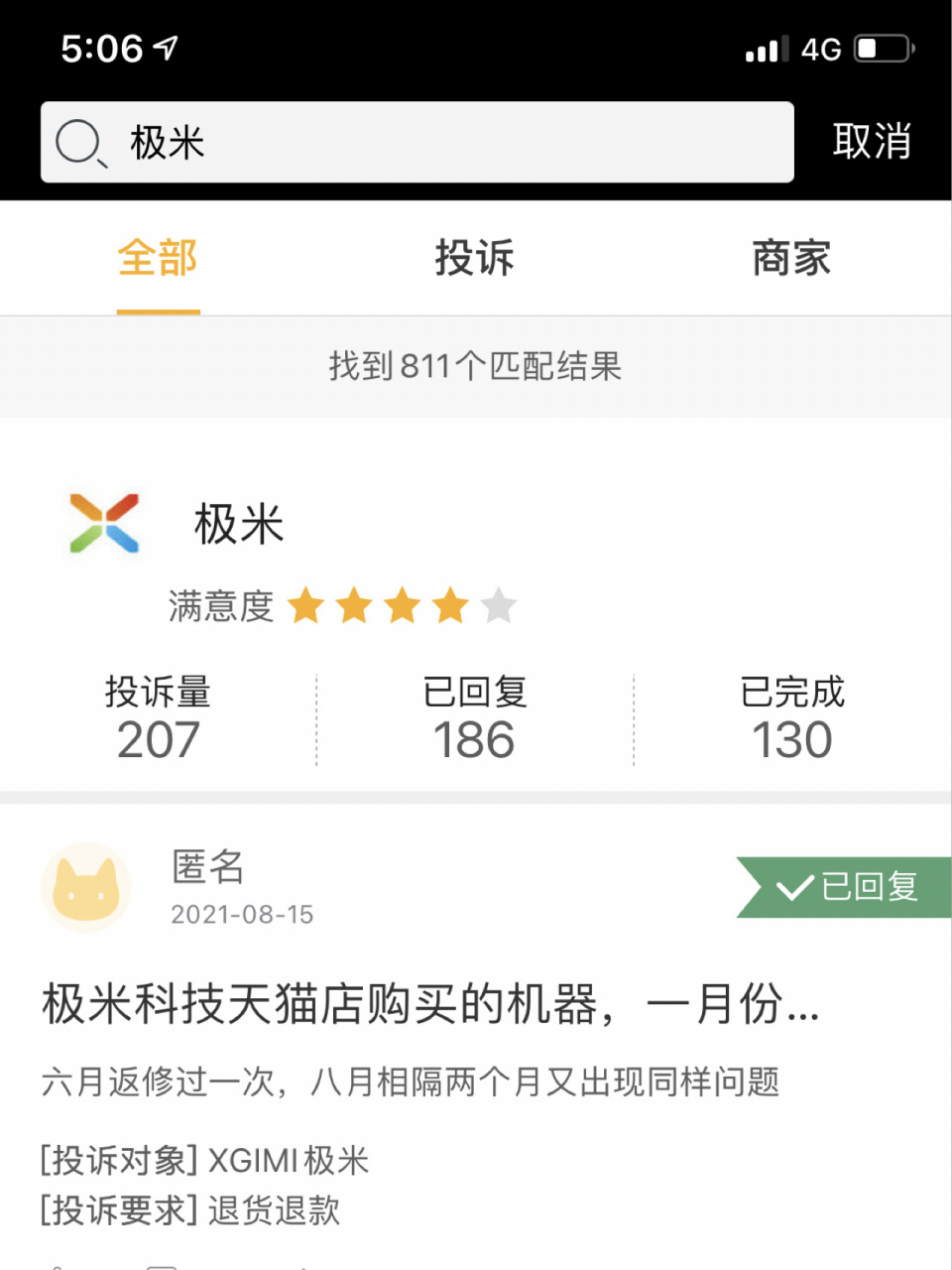Click the XGIMI 极米 complaint target text

(x=287, y=1161)
